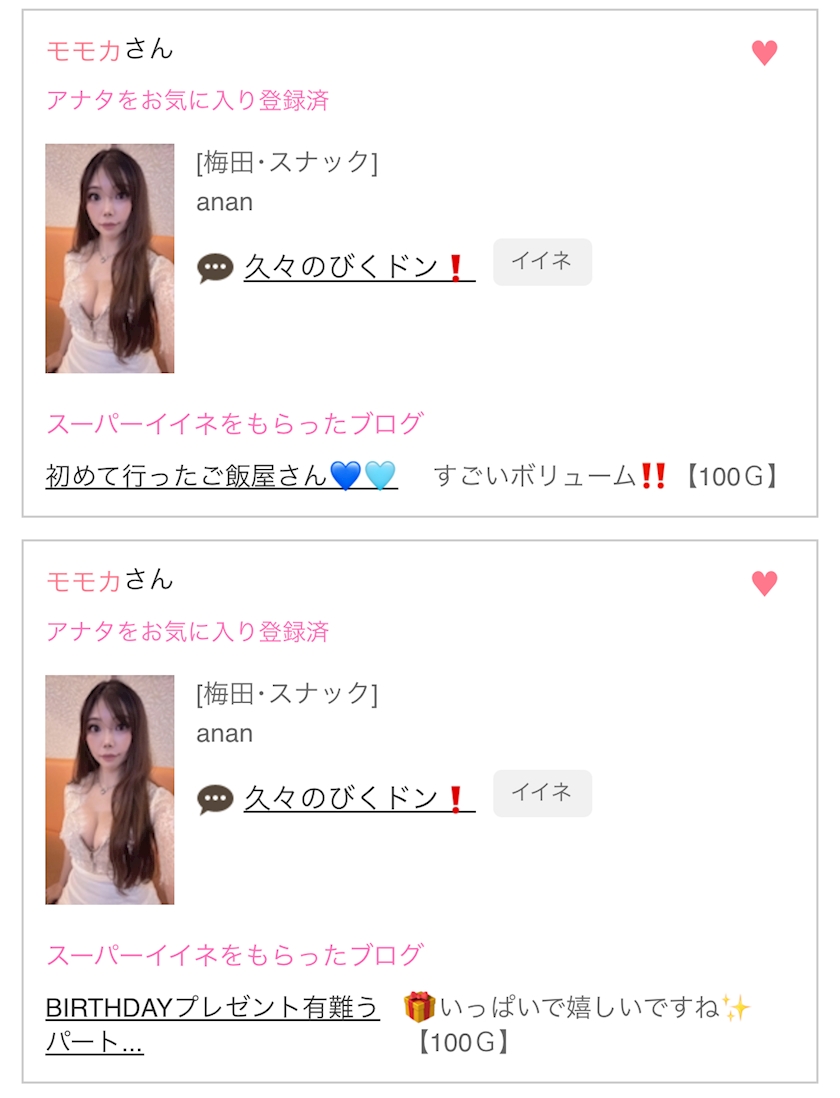Viewport: 840px width, 1098px height.
Task: Open the BIRTHDAYプレゼント有難う blog link
Action: point(212,1024)
